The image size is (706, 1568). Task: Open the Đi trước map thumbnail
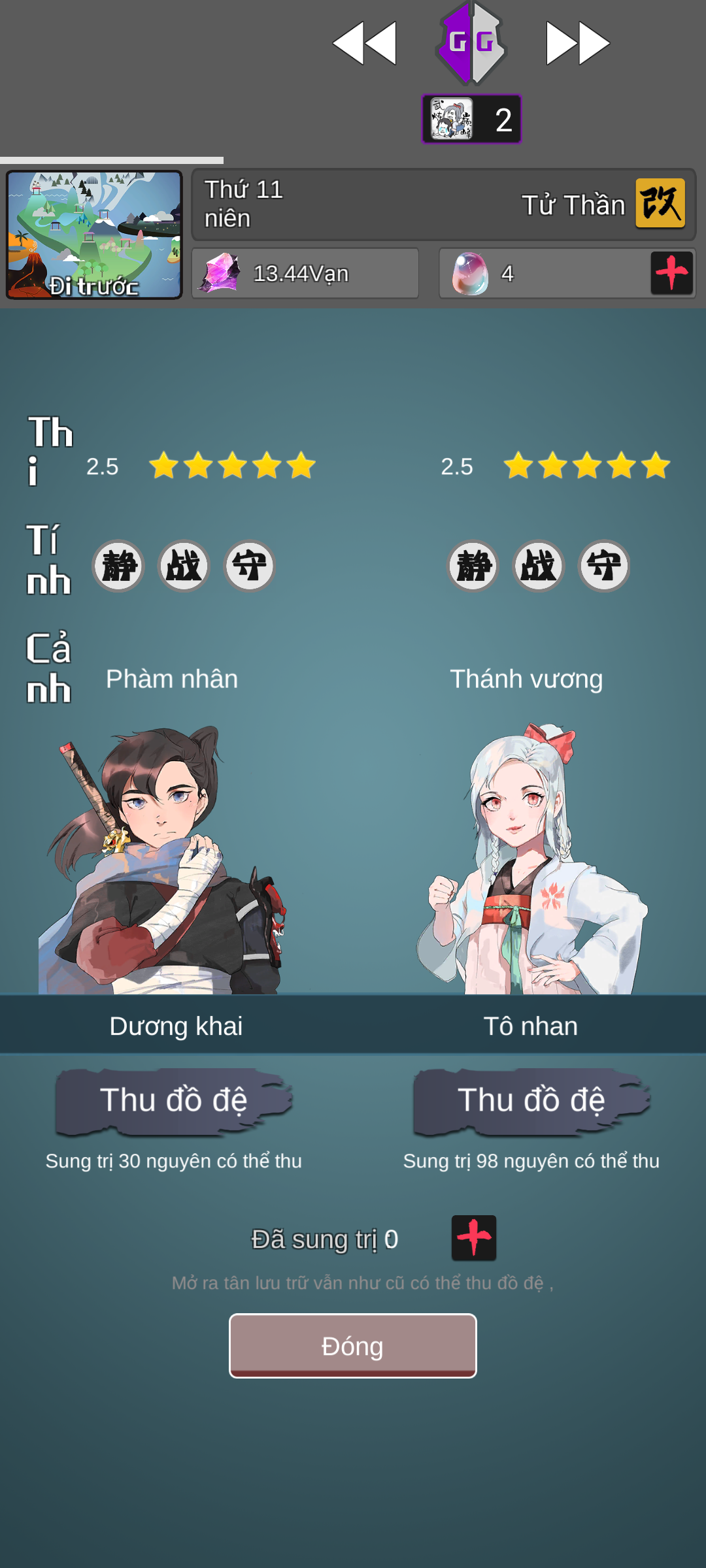tap(94, 235)
